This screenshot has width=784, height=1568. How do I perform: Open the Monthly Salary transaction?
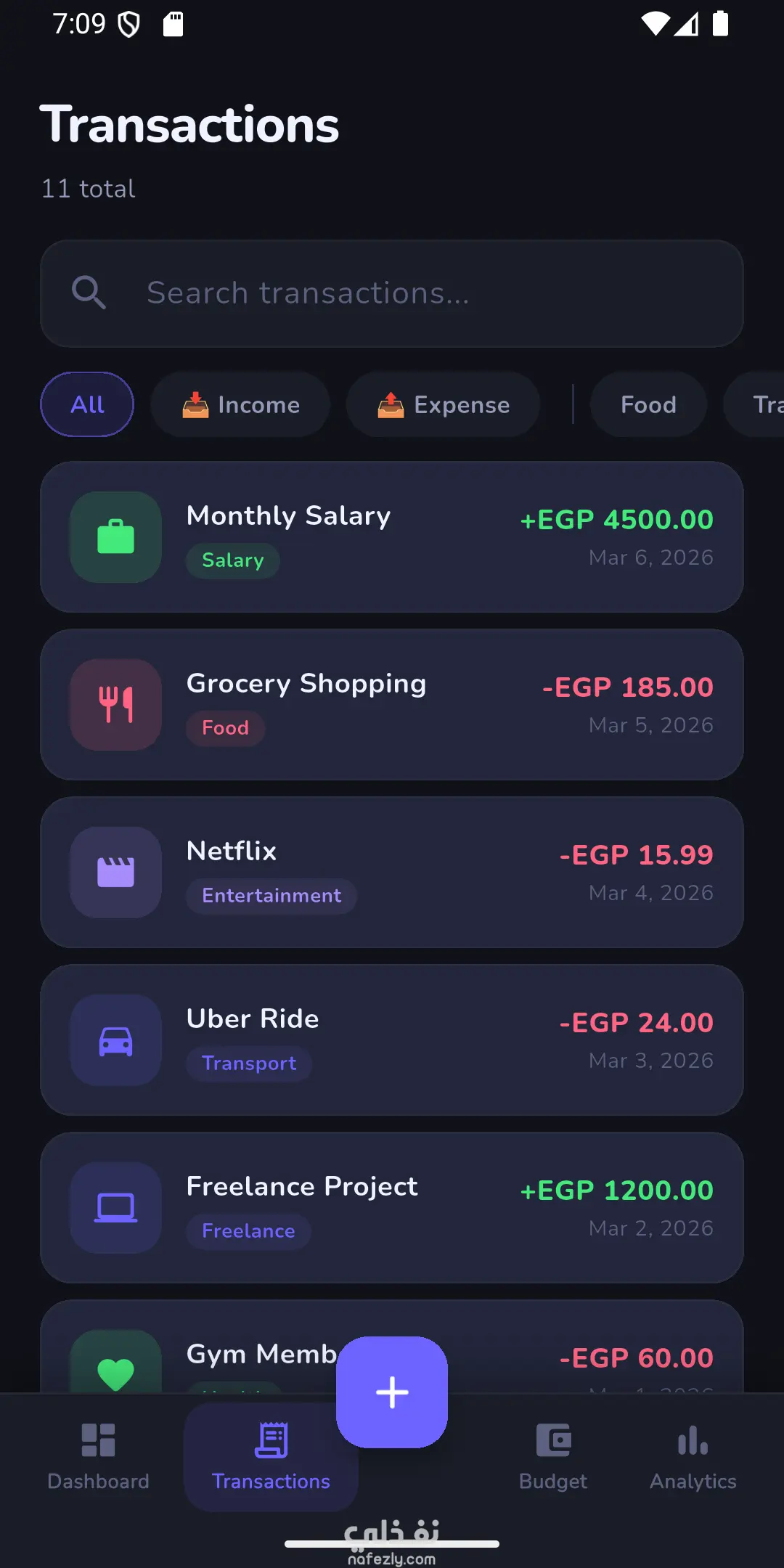(392, 537)
